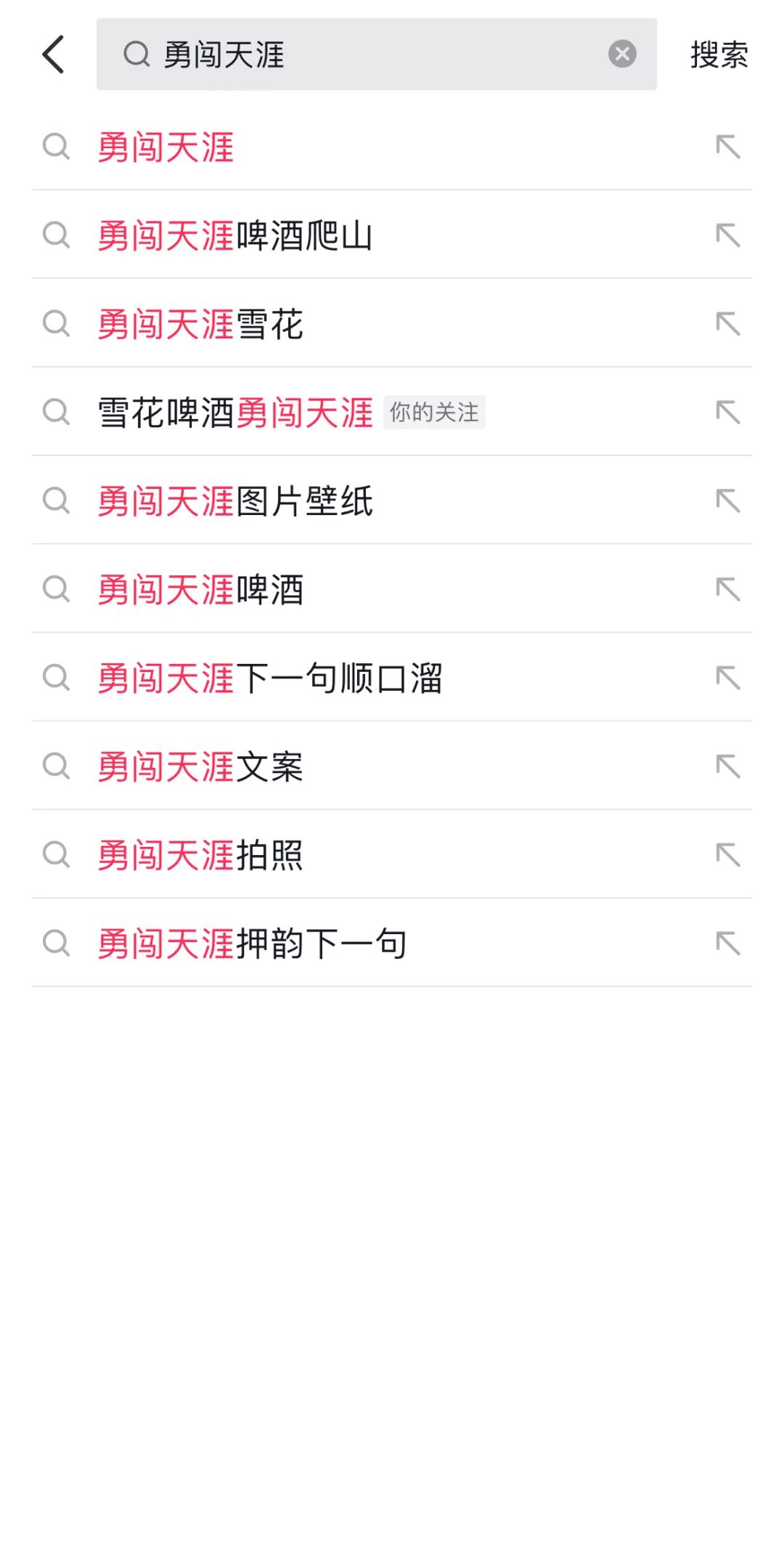784x1545 pixels.
Task: Select suggestion 勇闯天涯文案
Action: [201, 767]
